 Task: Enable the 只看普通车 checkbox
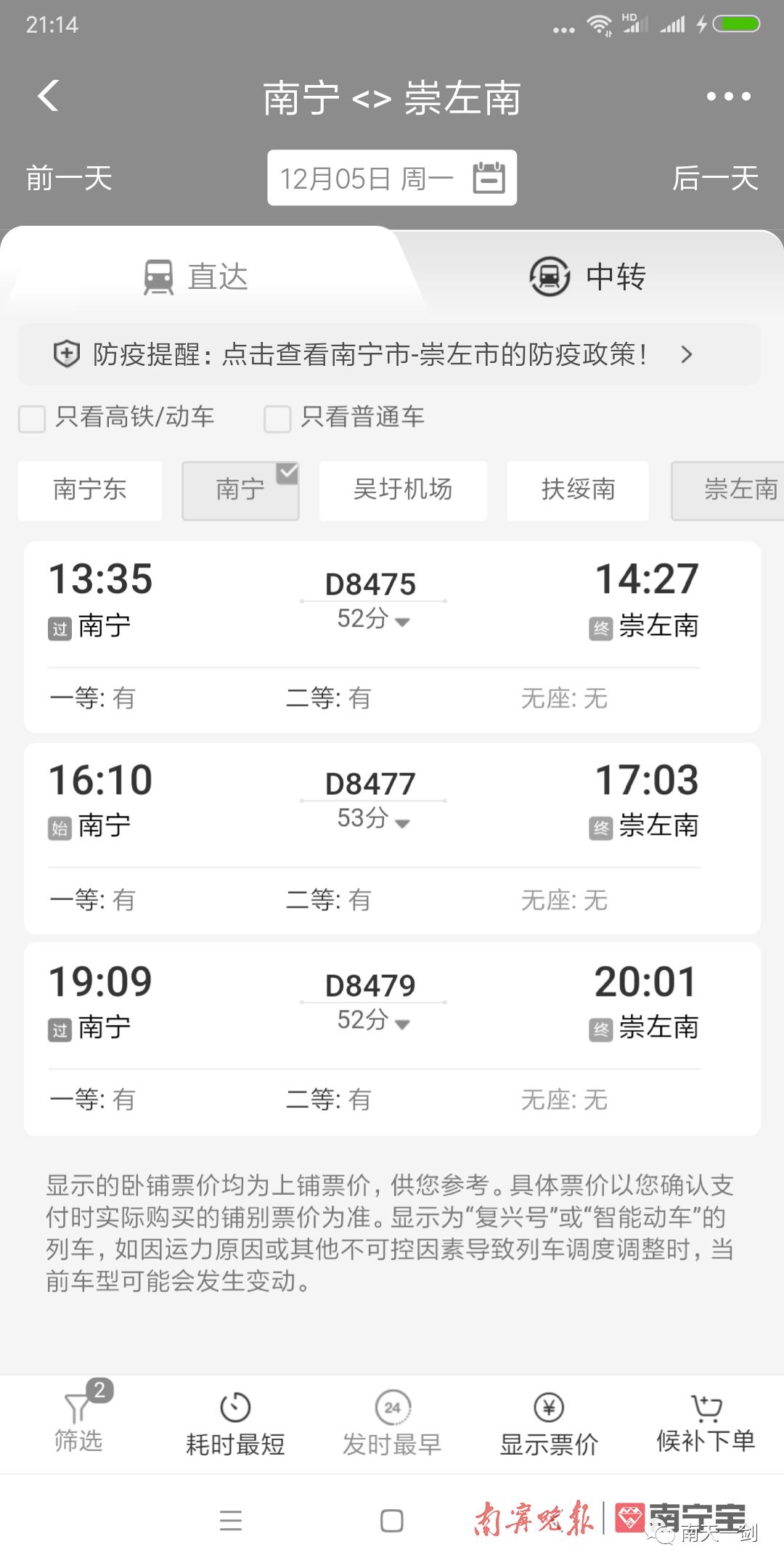pyautogui.click(x=277, y=418)
